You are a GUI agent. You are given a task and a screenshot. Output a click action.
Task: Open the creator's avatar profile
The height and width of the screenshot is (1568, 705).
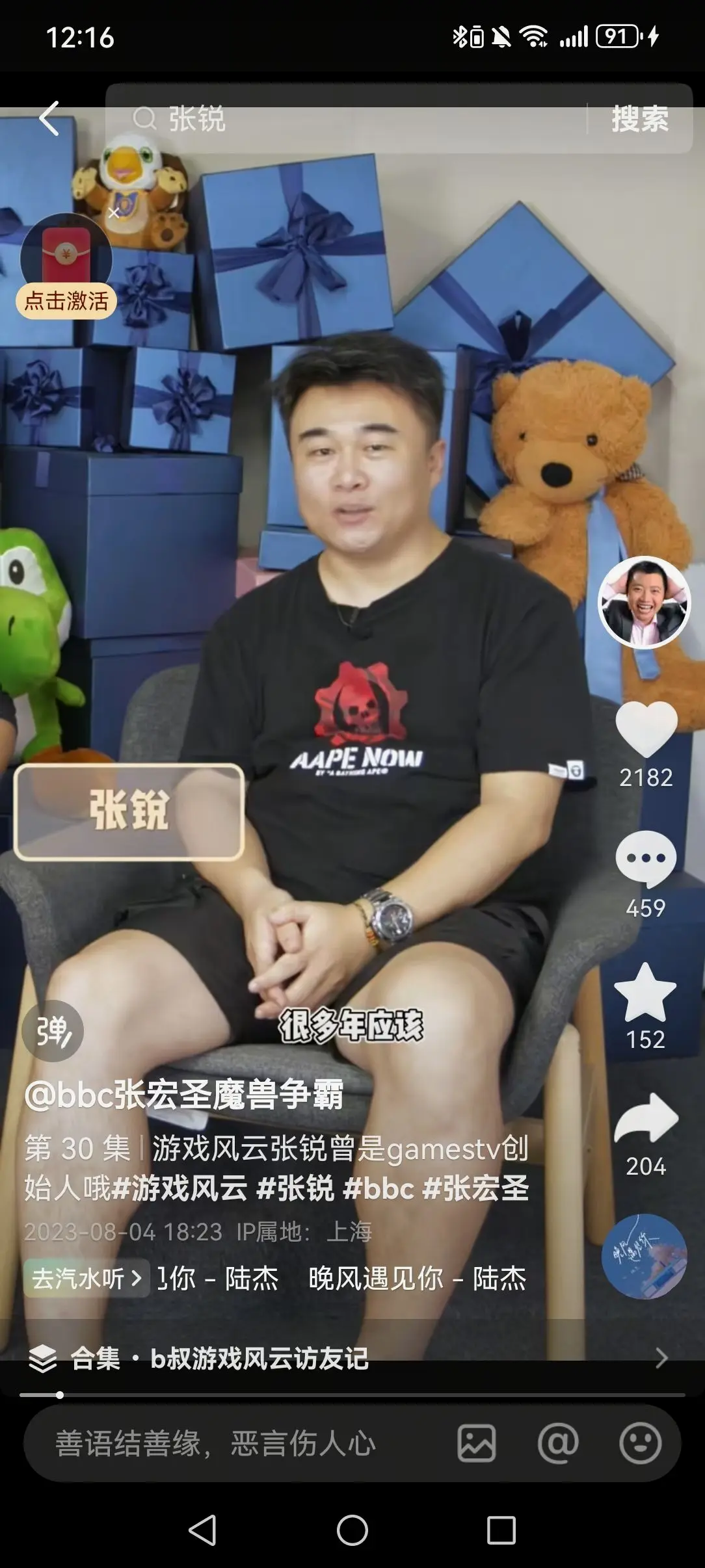click(x=644, y=602)
